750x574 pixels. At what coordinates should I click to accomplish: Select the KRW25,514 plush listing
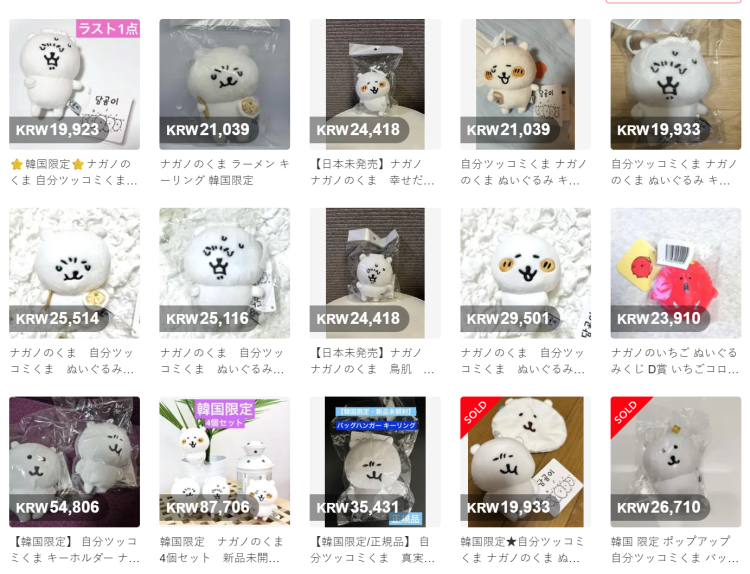tap(74, 273)
